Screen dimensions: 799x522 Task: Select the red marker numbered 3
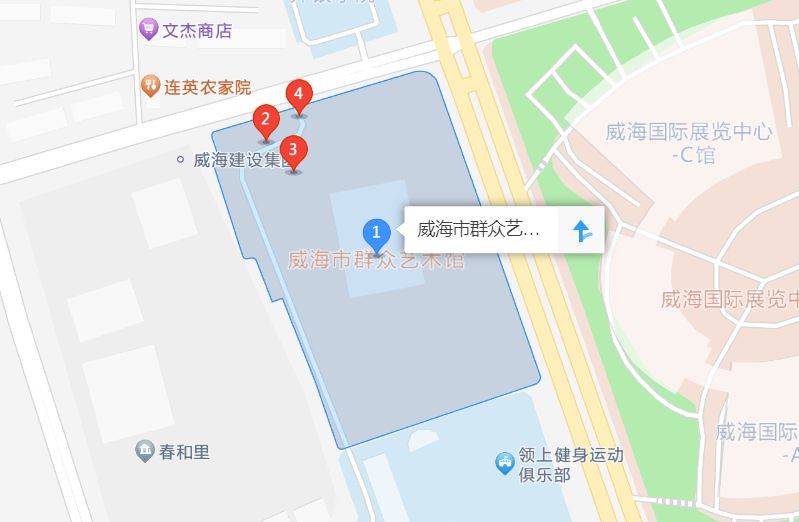(x=292, y=151)
